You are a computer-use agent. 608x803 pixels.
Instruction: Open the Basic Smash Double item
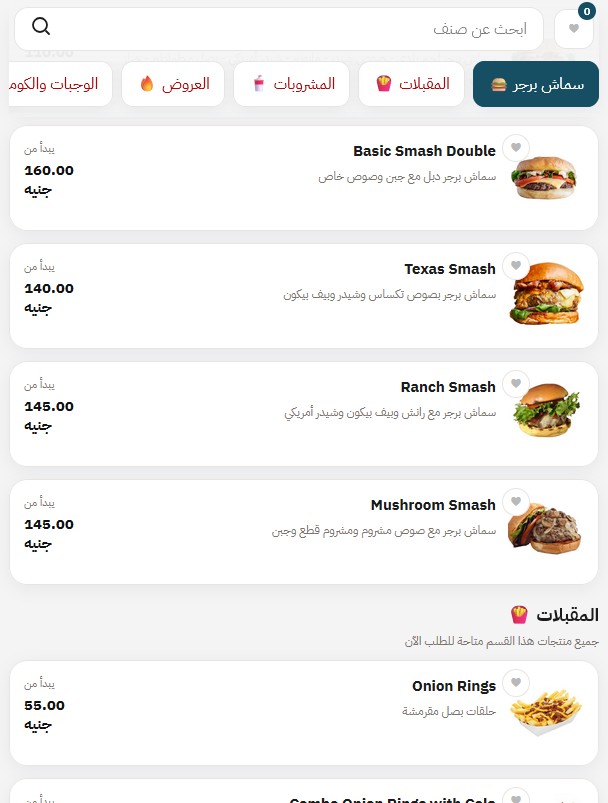click(300, 178)
